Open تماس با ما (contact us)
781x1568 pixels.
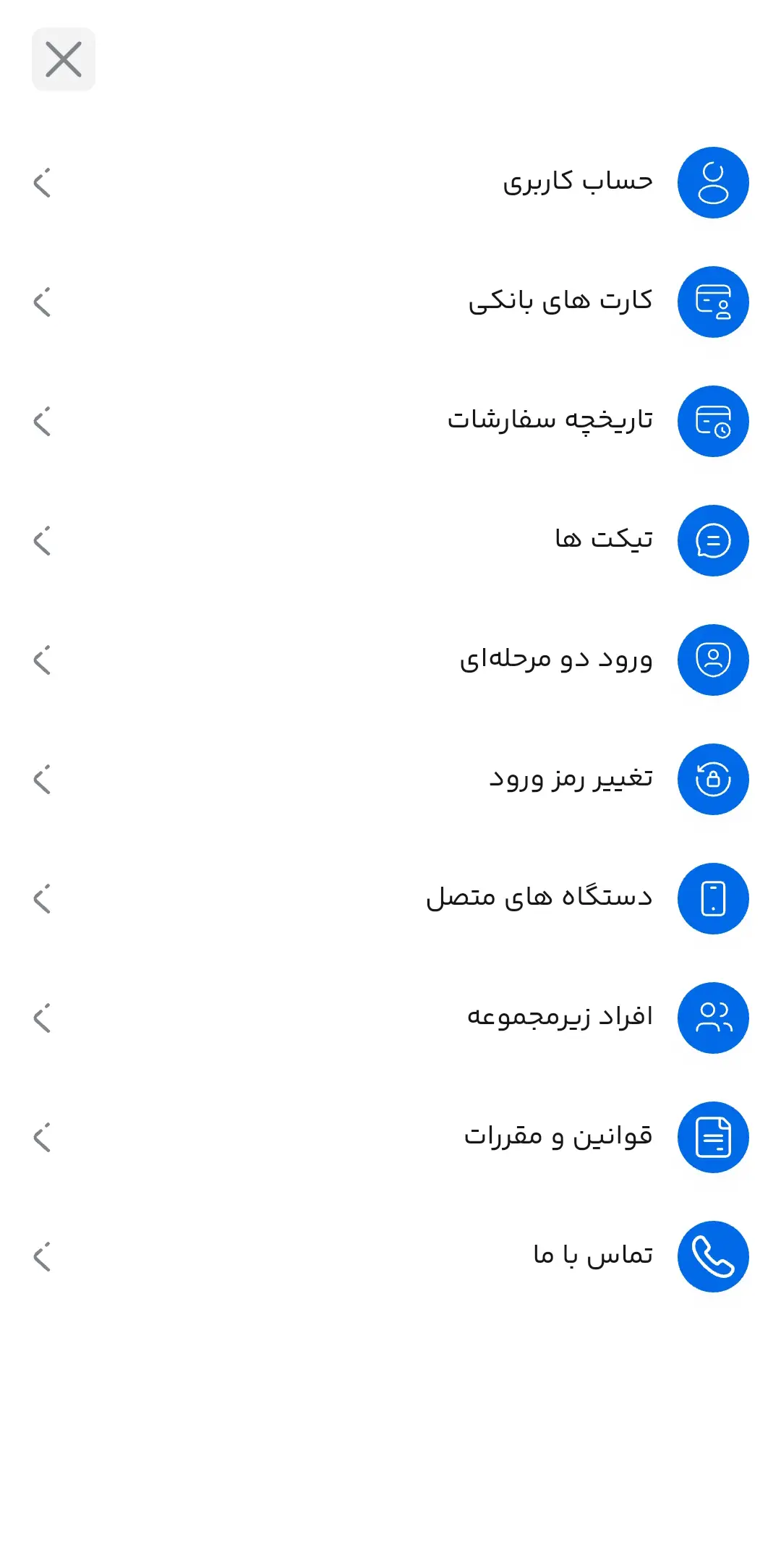(x=390, y=1256)
